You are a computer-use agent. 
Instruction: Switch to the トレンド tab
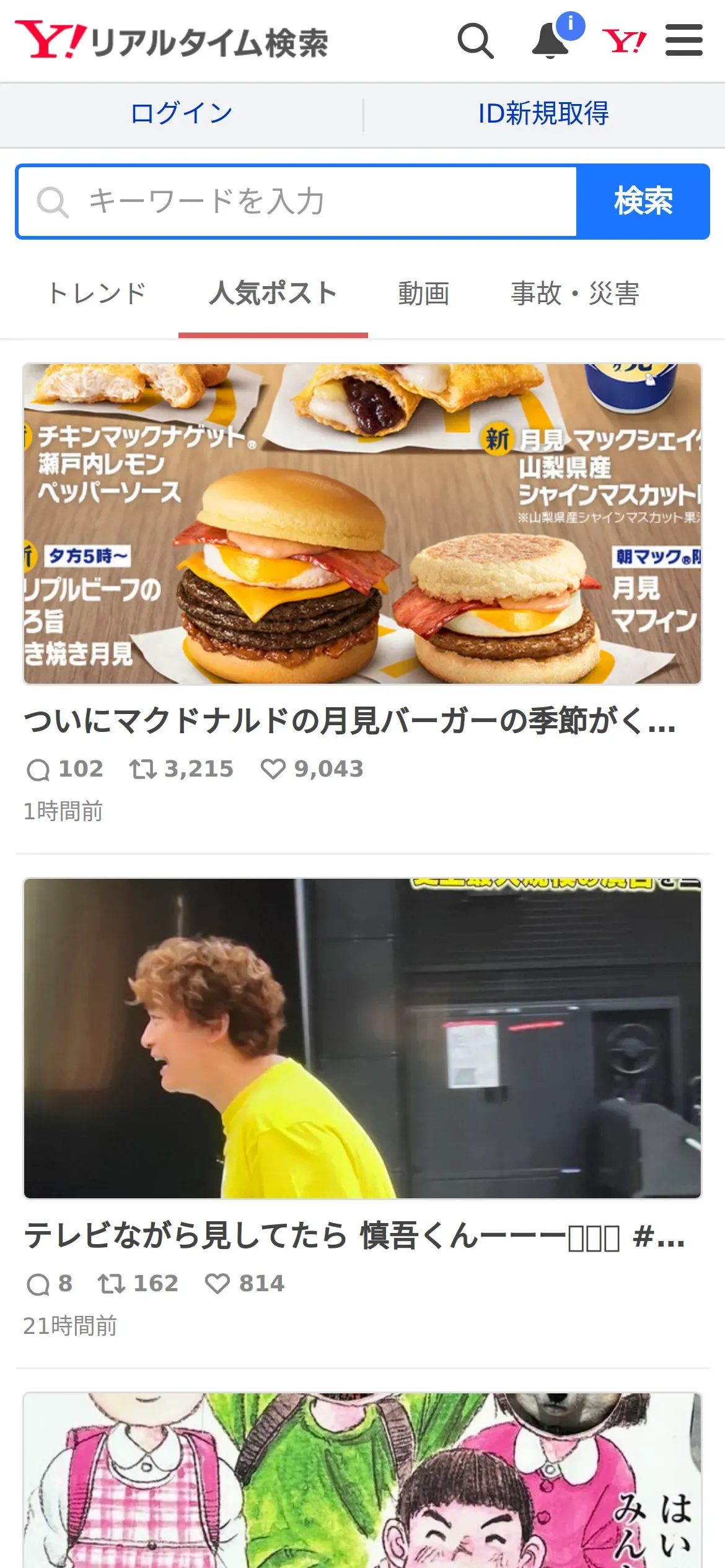coord(97,294)
